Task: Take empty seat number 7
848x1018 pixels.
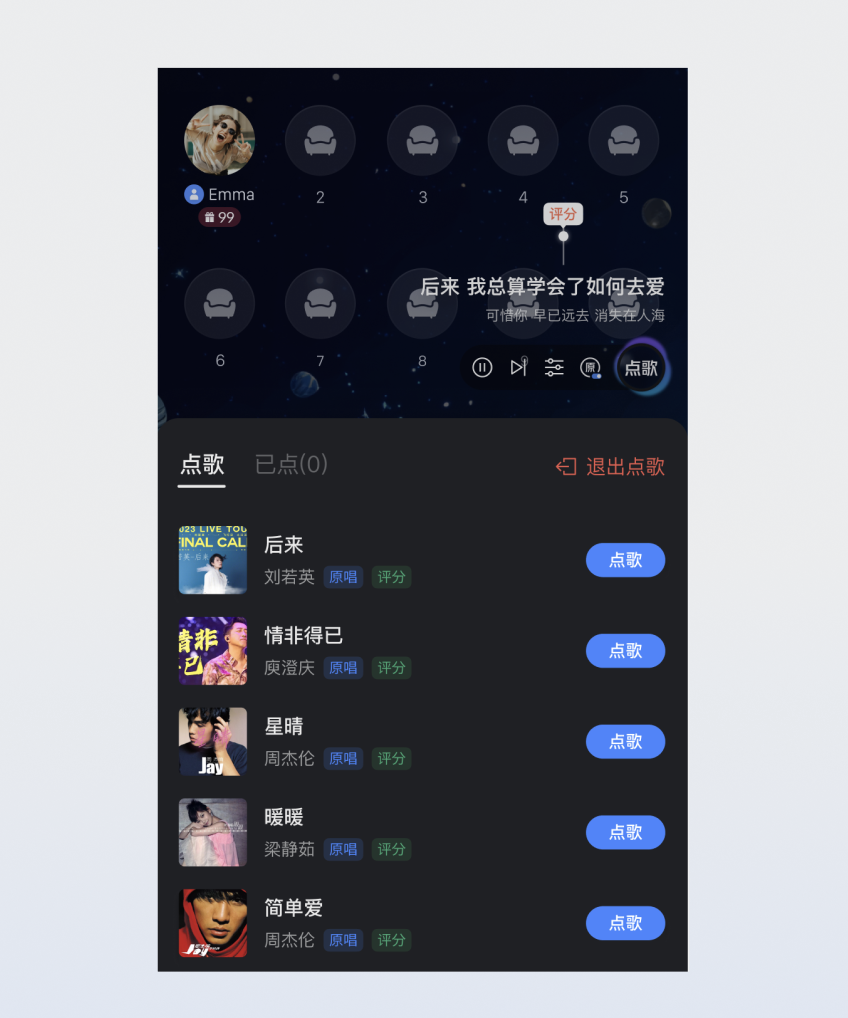Action: pos(320,303)
